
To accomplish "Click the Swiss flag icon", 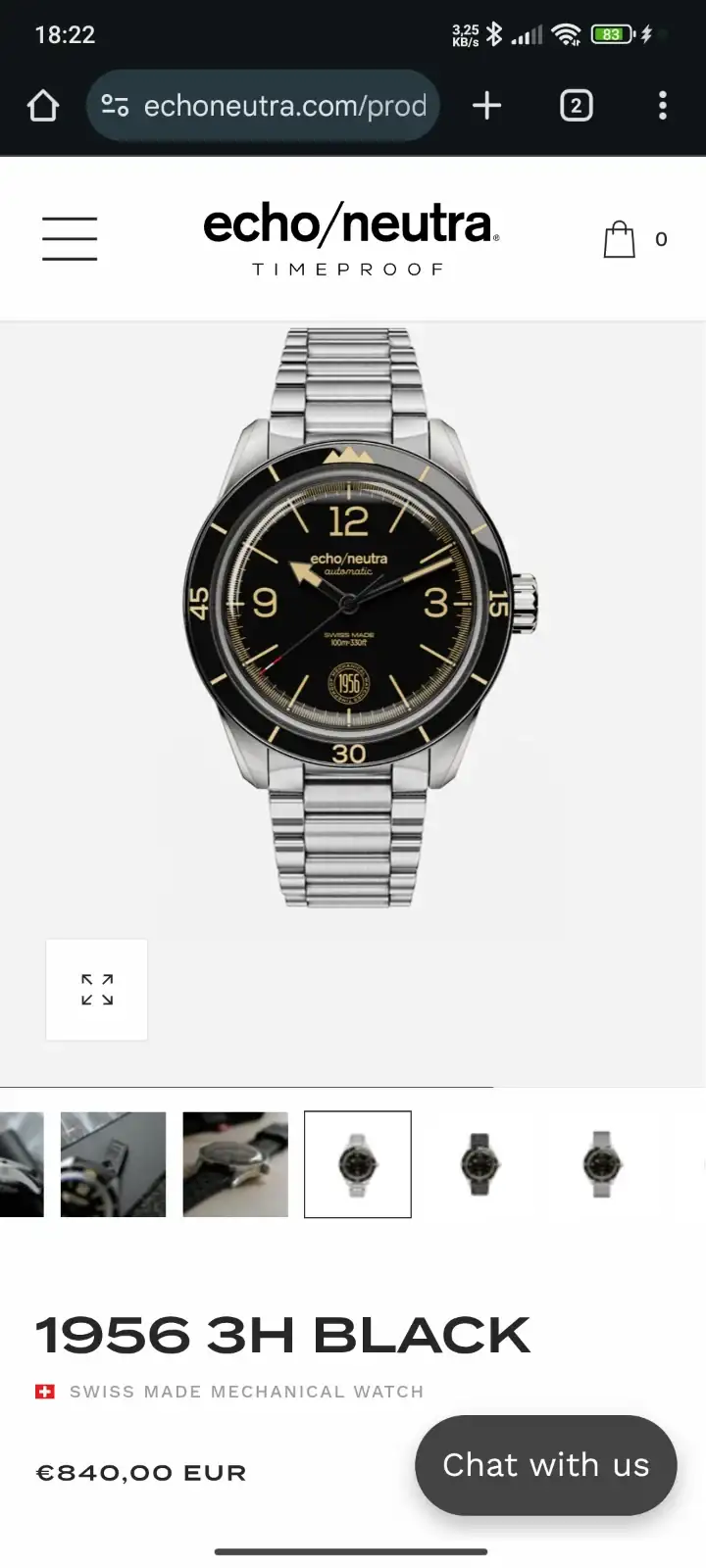I will coord(46,1390).
